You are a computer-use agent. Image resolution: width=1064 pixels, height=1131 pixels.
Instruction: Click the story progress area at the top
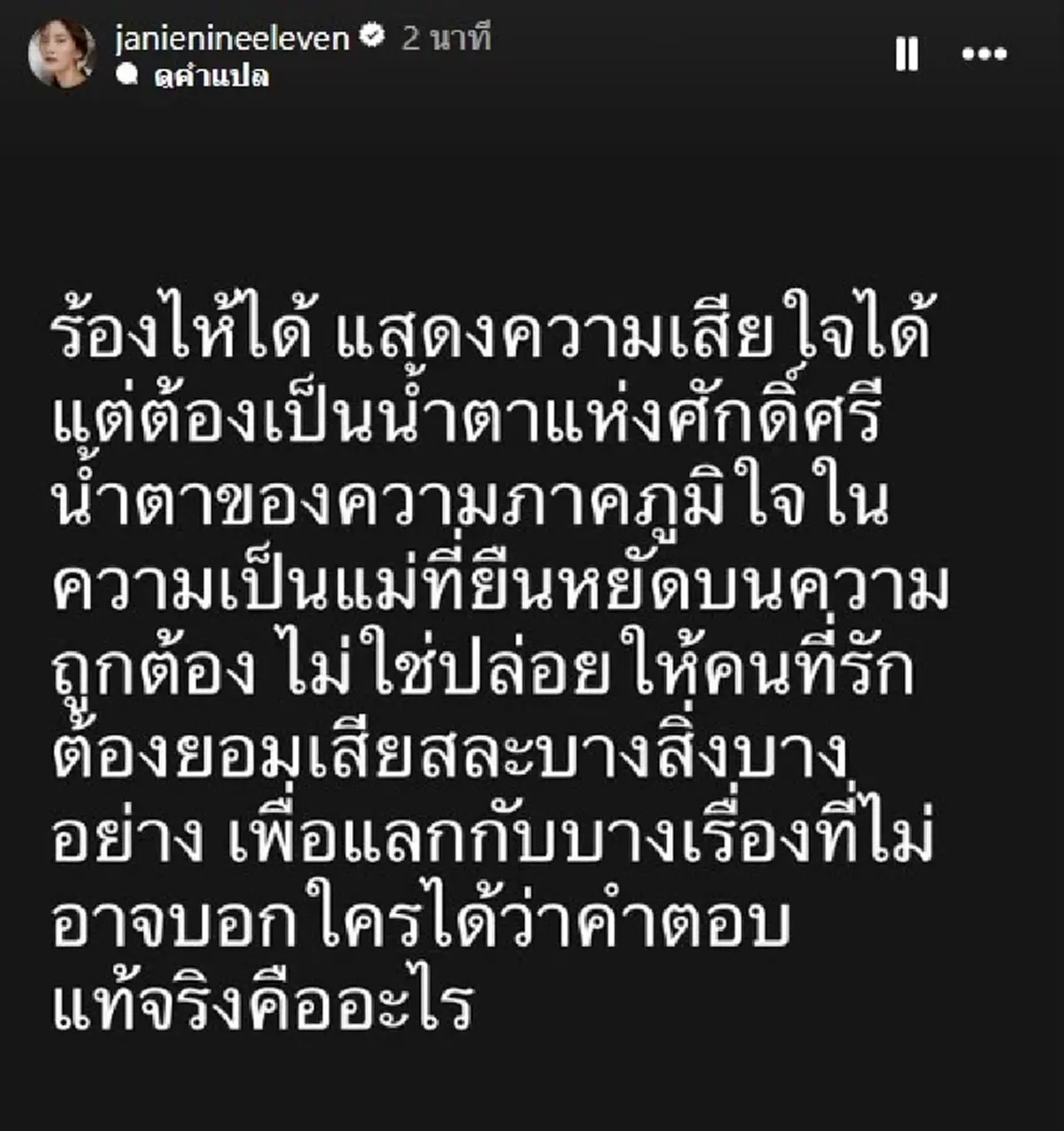pyautogui.click(x=532, y=7)
